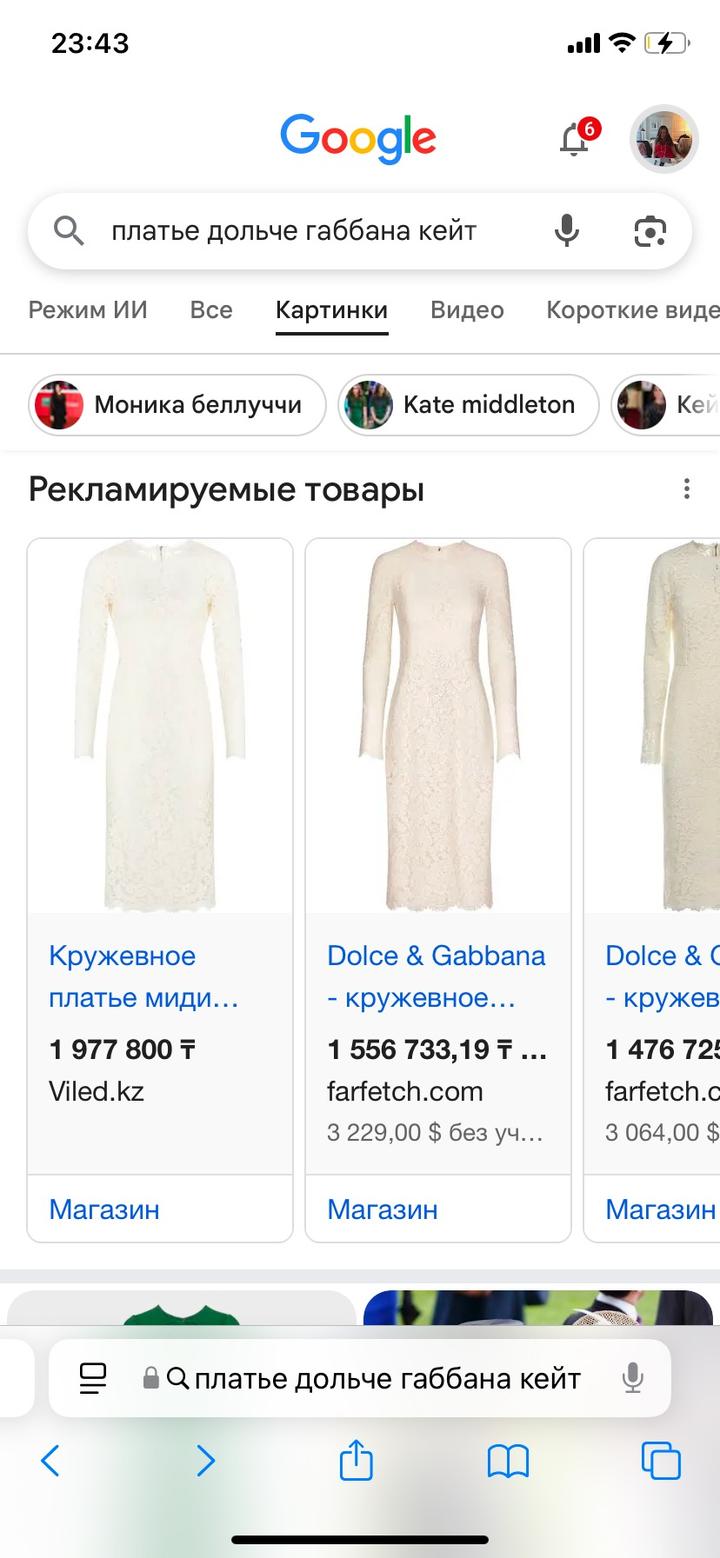Switch to the Режим ИИ tab

tap(88, 310)
